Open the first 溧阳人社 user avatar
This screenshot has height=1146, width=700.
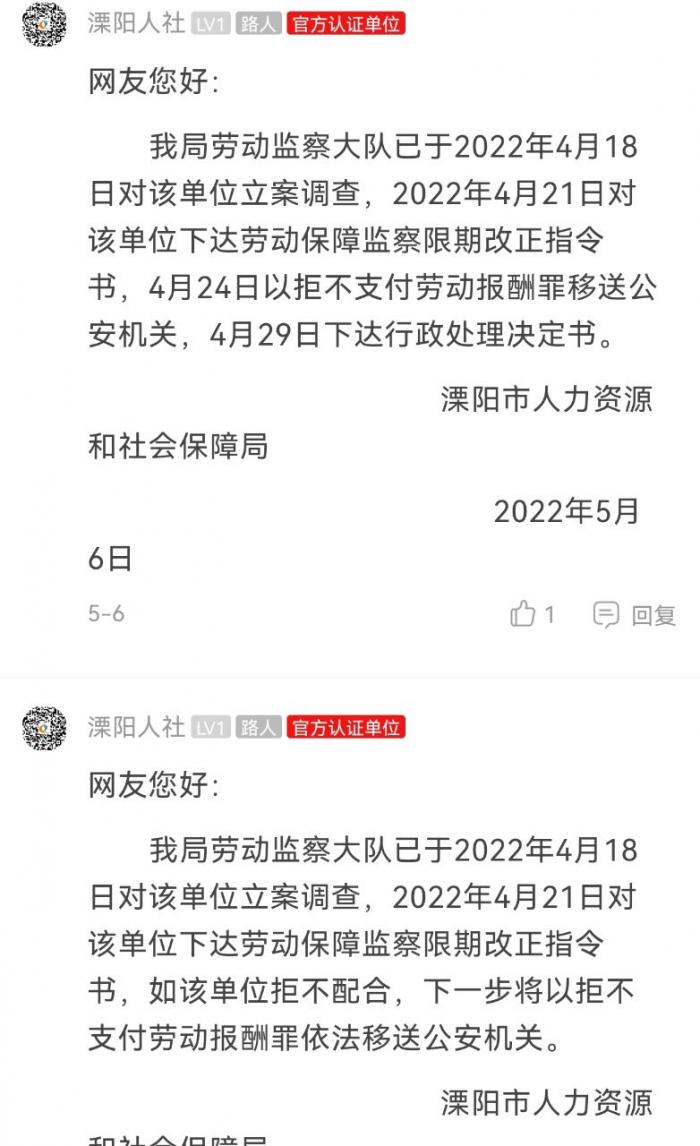point(44,24)
